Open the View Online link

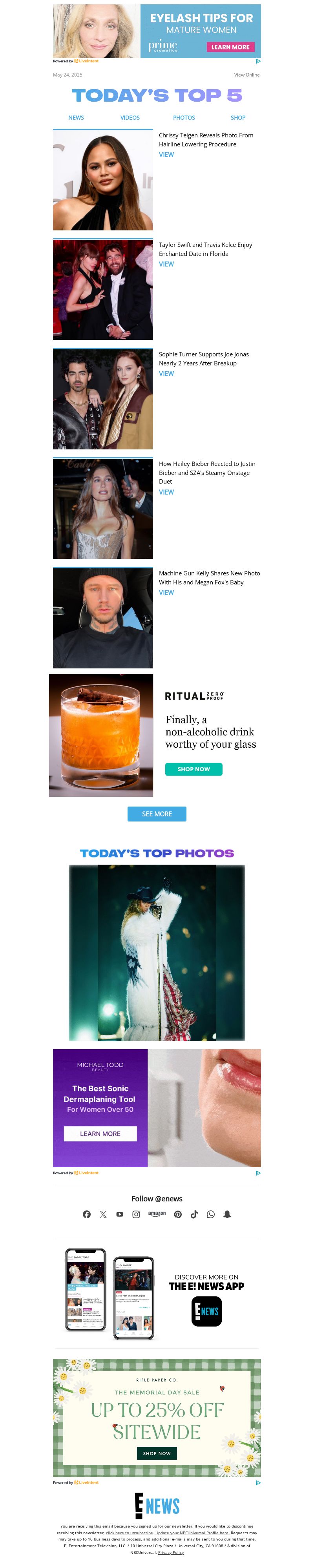(x=246, y=75)
